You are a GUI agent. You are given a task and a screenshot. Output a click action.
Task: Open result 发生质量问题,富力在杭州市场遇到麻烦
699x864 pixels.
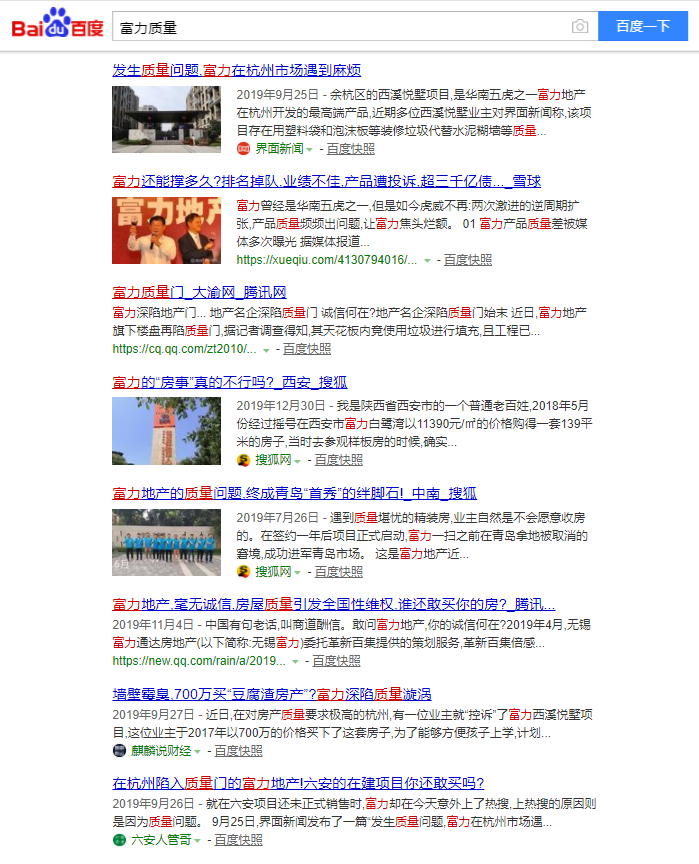tap(236, 70)
